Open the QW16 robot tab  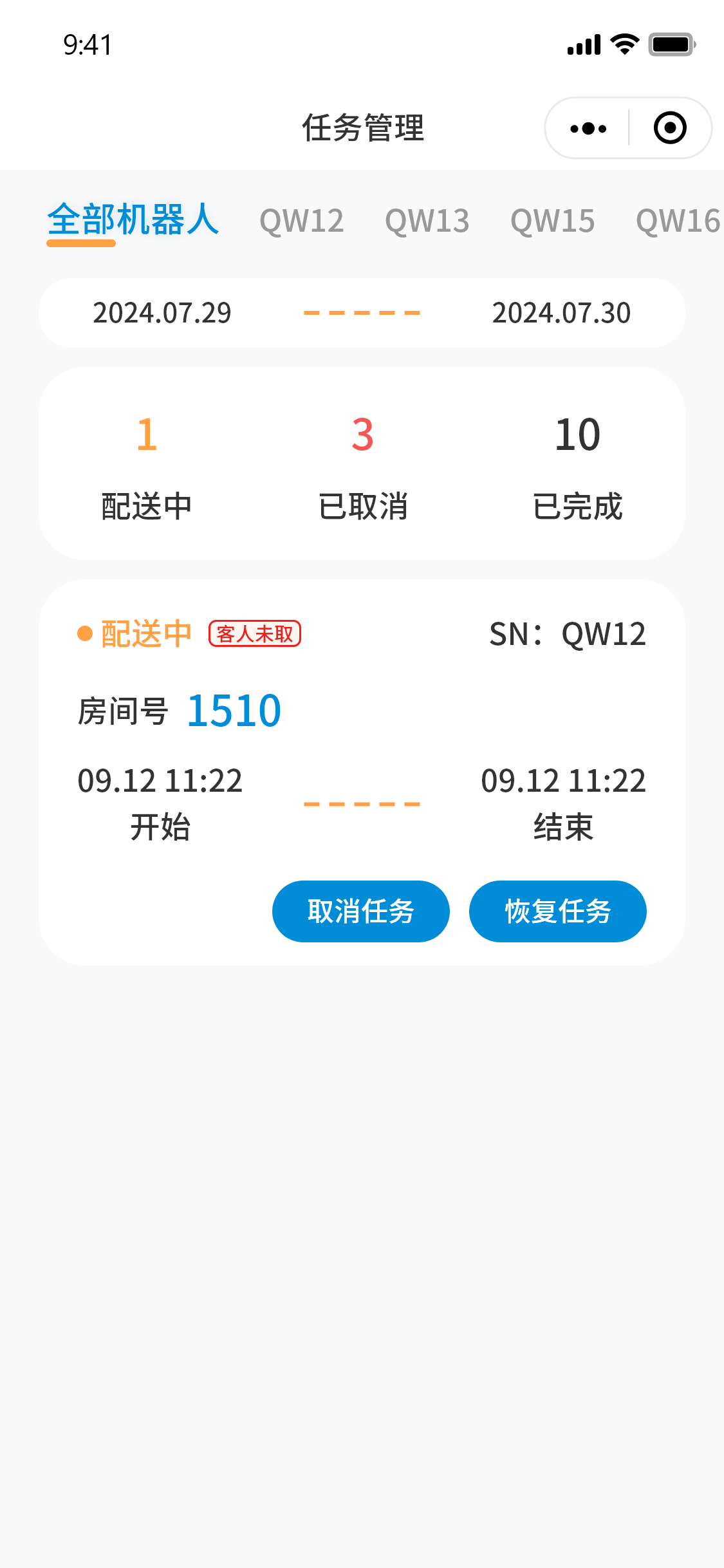pos(677,221)
